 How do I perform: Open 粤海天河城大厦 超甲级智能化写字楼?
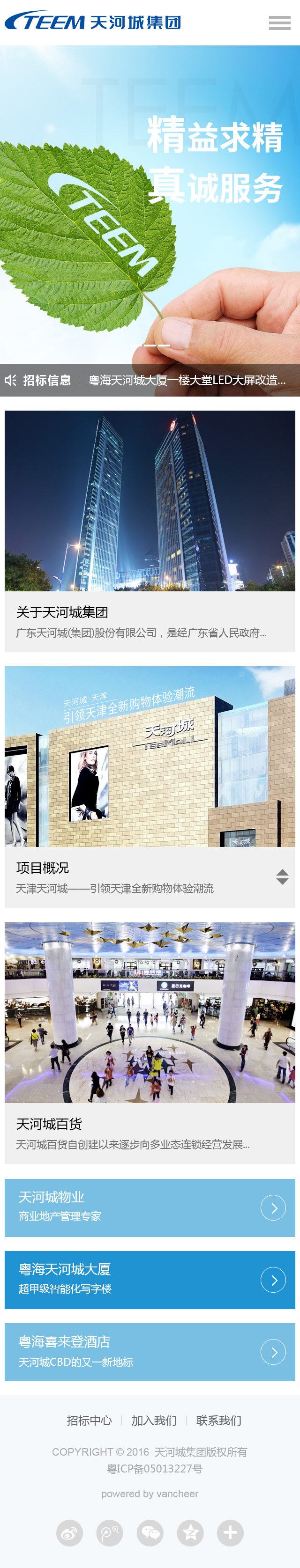click(x=150, y=1280)
